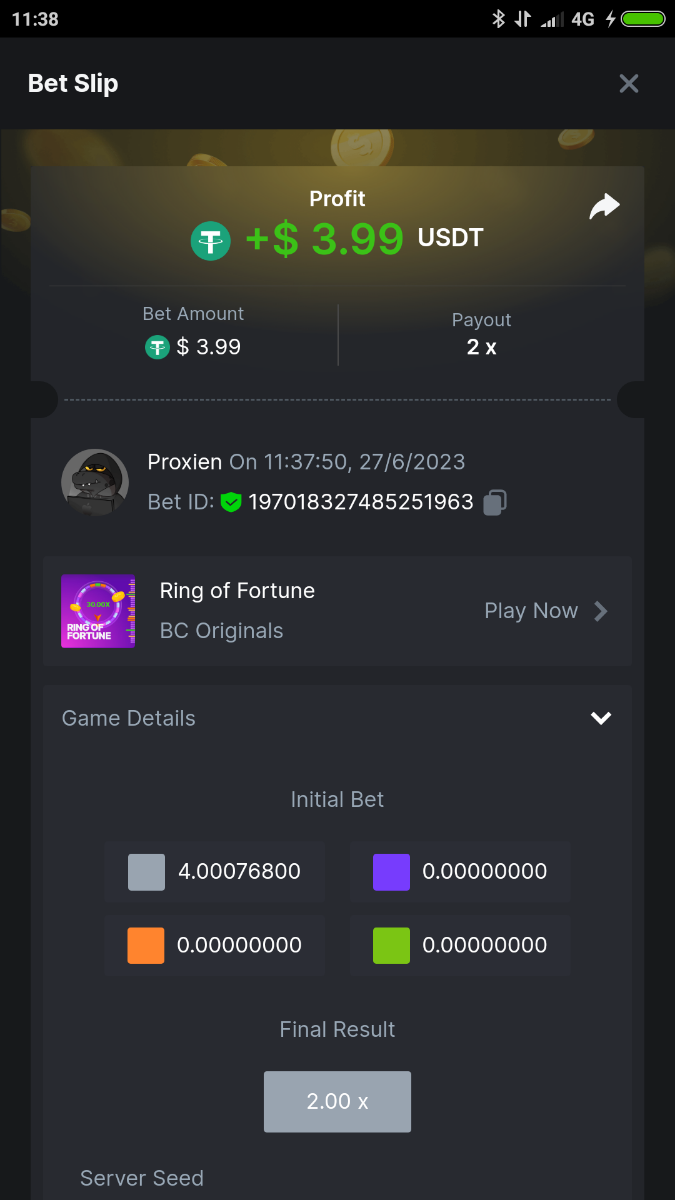Share this bet slip result
Image resolution: width=675 pixels, height=1200 pixels.
click(x=604, y=207)
